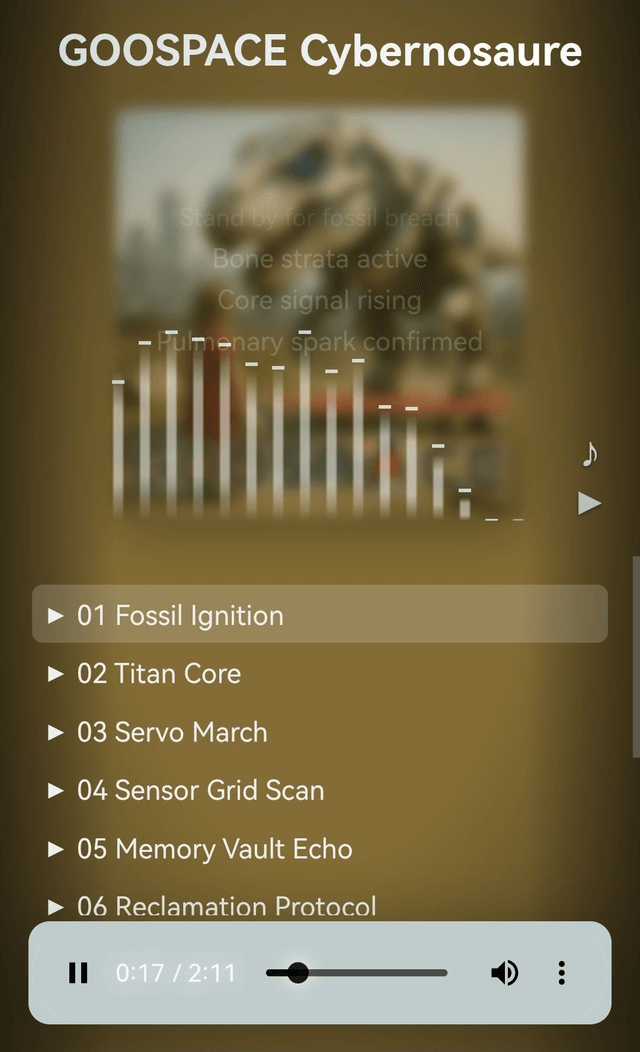Screen dimensions: 640x1052
Task: Pause the audio playback
Action: click(x=78, y=972)
